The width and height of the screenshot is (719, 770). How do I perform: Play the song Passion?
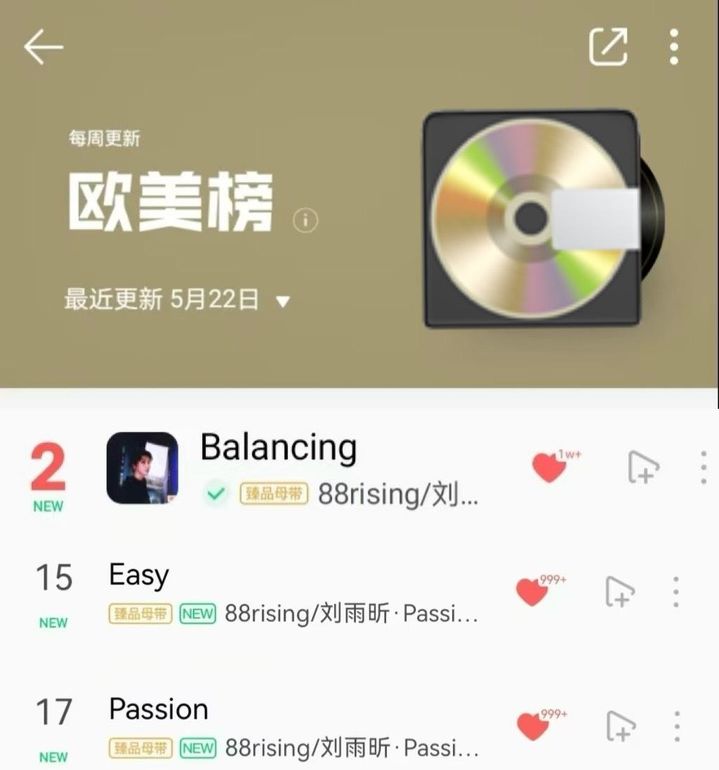[158, 710]
